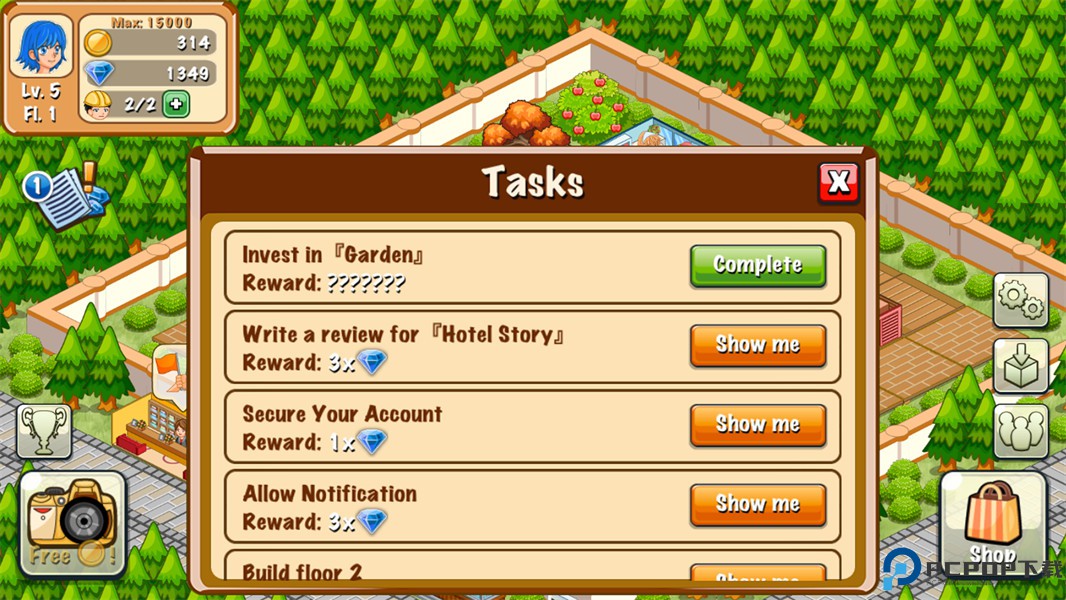Image resolution: width=1066 pixels, height=600 pixels.
Task: Show me Secure Your Account task
Action: [758, 425]
